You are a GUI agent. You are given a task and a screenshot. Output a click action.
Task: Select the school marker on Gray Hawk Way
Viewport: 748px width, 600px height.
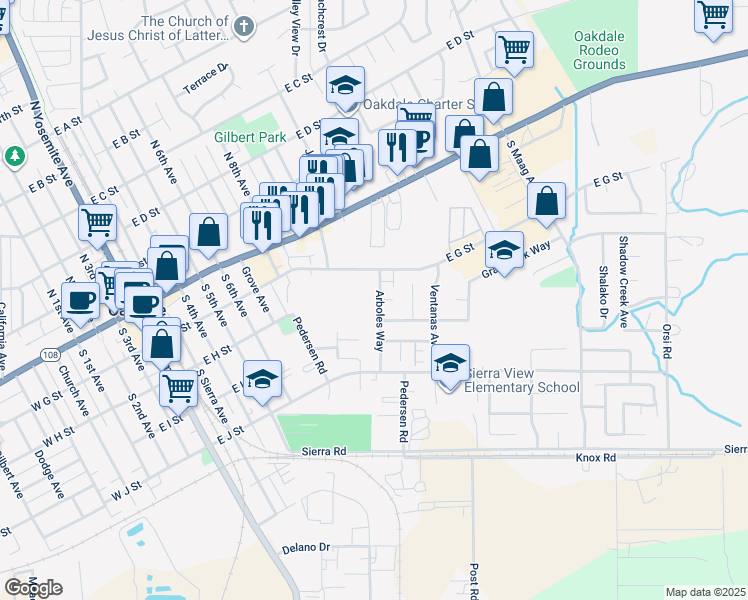coord(505,249)
